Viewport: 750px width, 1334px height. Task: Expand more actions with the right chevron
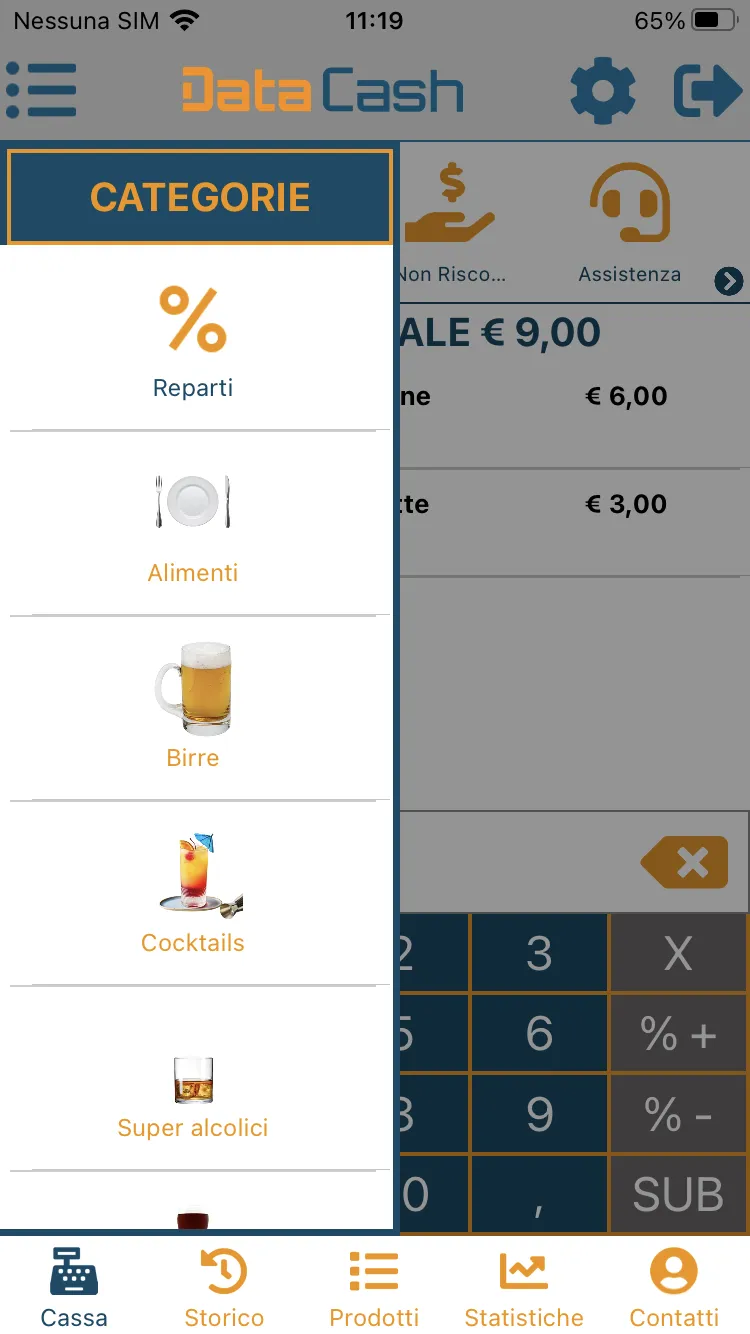(729, 281)
